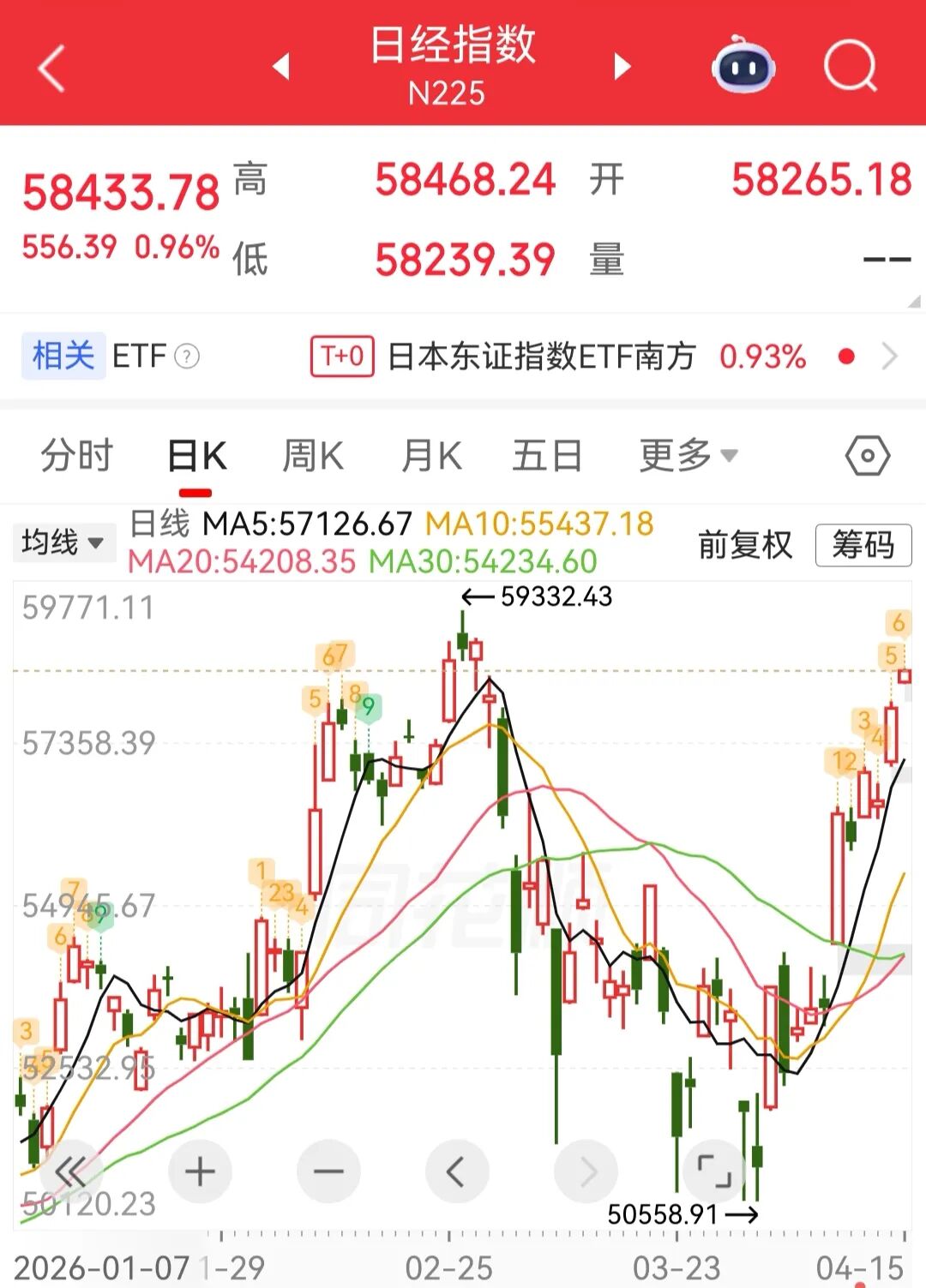Switch to the 分时 chart tab
This screenshot has height=1288, width=926.
click(77, 455)
